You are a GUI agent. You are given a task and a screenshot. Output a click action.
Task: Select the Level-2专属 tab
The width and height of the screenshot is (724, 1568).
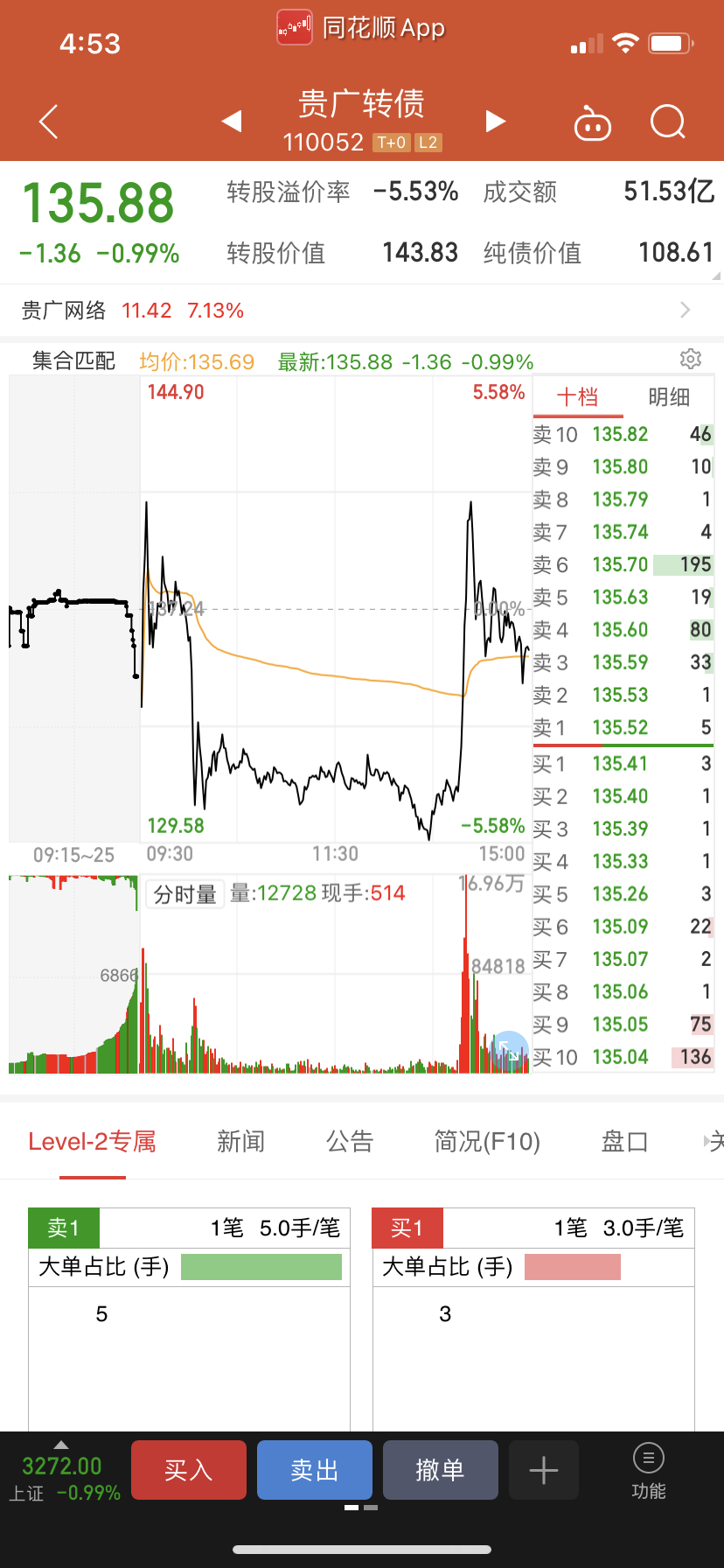pos(92,1142)
